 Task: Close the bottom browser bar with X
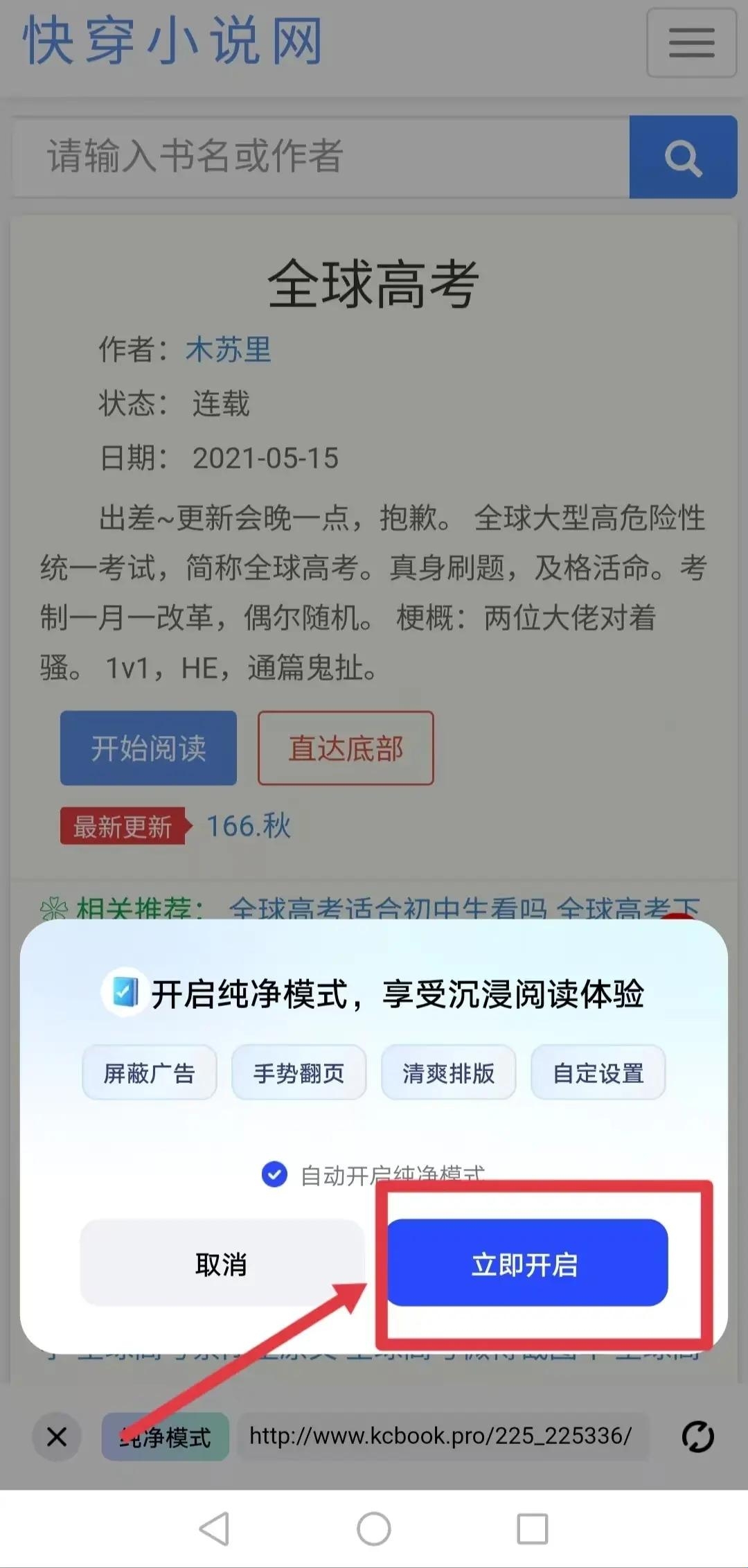[57, 1436]
